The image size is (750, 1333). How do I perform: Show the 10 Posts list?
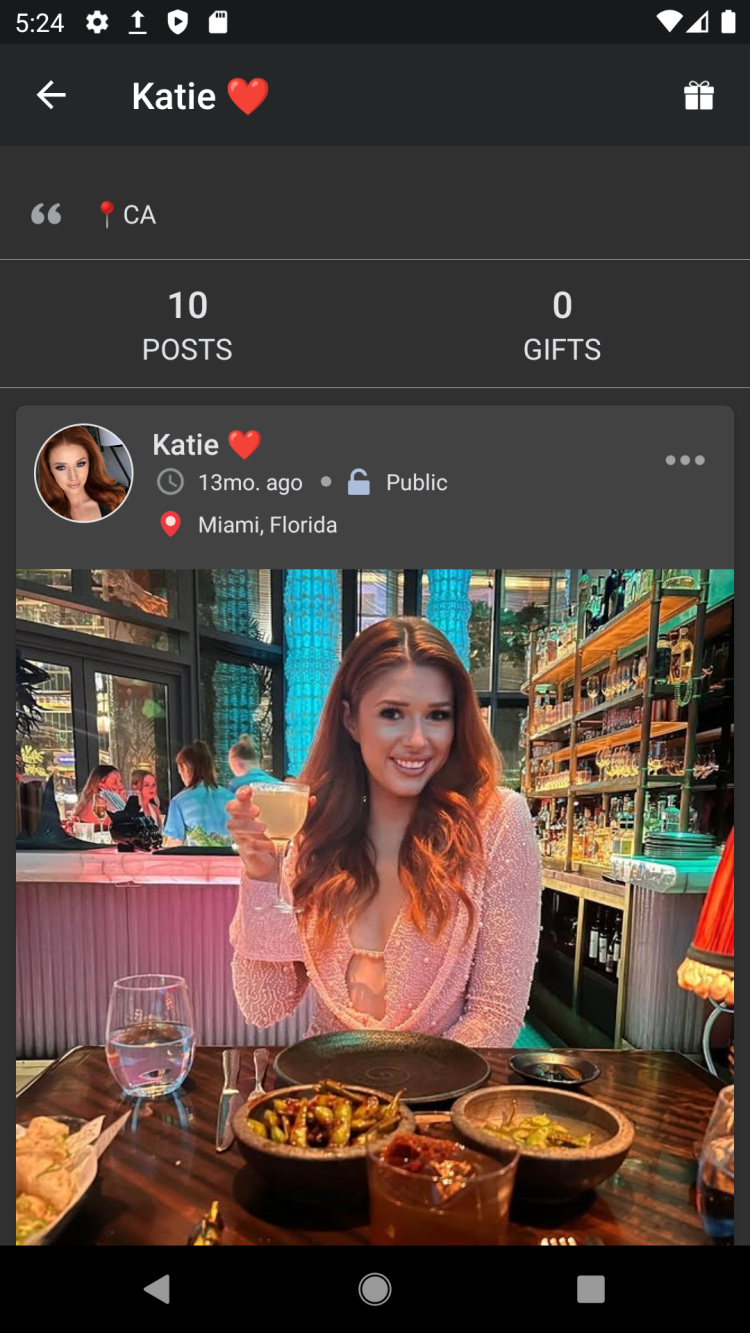coord(187,325)
